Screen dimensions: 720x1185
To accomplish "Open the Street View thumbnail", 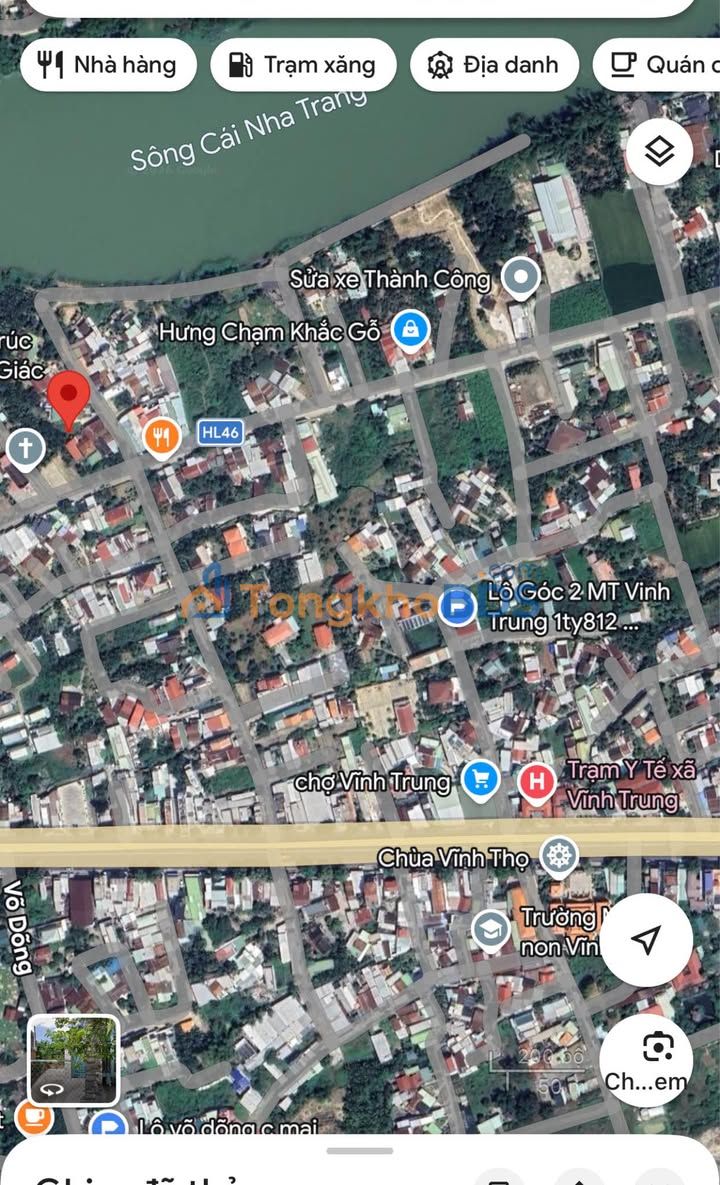I will click(x=73, y=1060).
